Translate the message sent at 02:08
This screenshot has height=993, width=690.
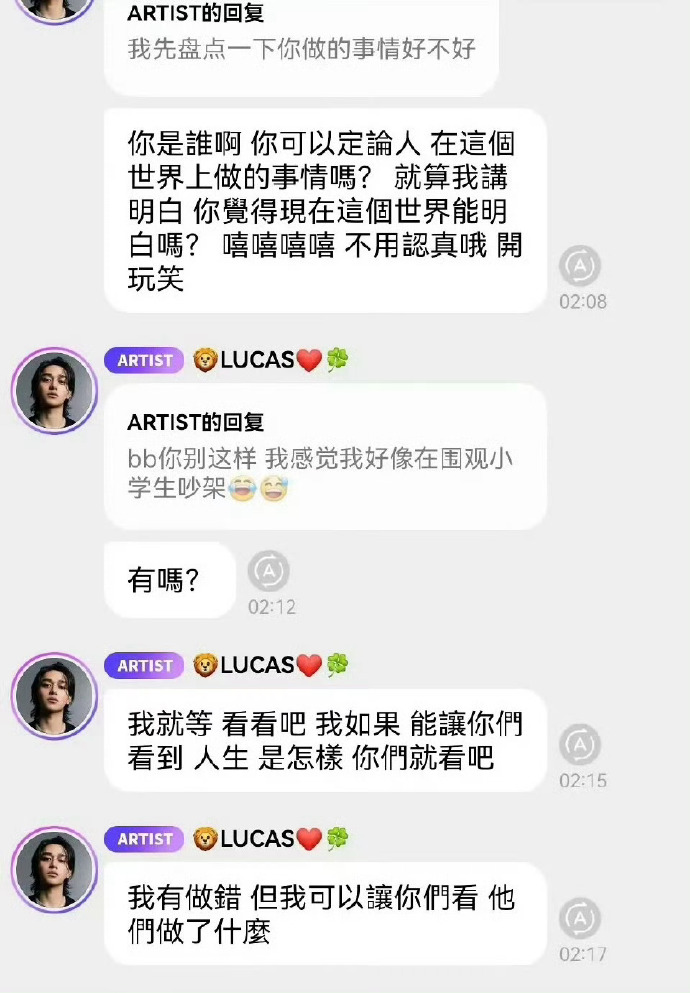tap(580, 267)
